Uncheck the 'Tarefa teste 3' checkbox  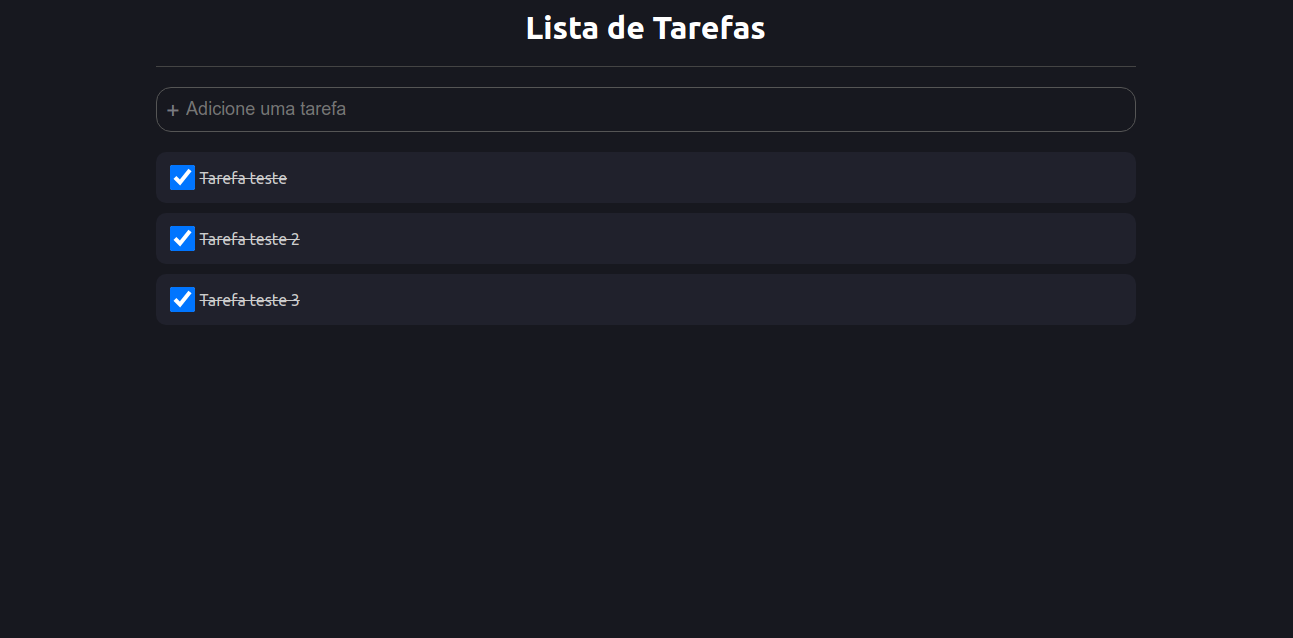pos(182,300)
